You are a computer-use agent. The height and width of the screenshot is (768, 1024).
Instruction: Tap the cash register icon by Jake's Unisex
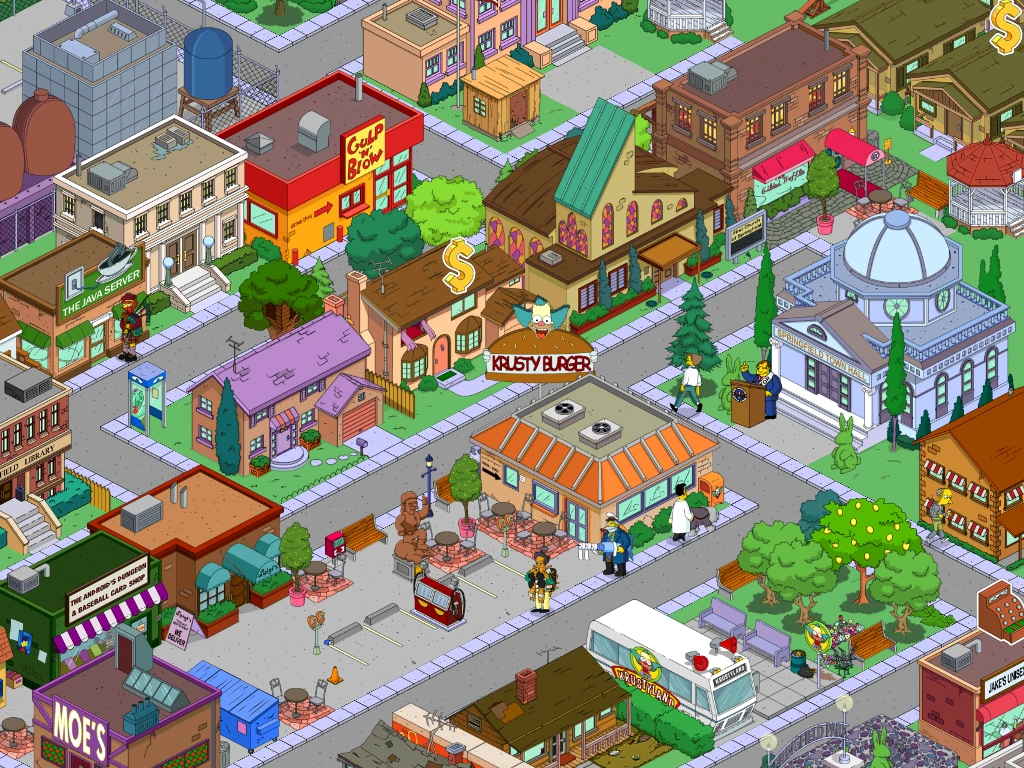click(x=1000, y=609)
